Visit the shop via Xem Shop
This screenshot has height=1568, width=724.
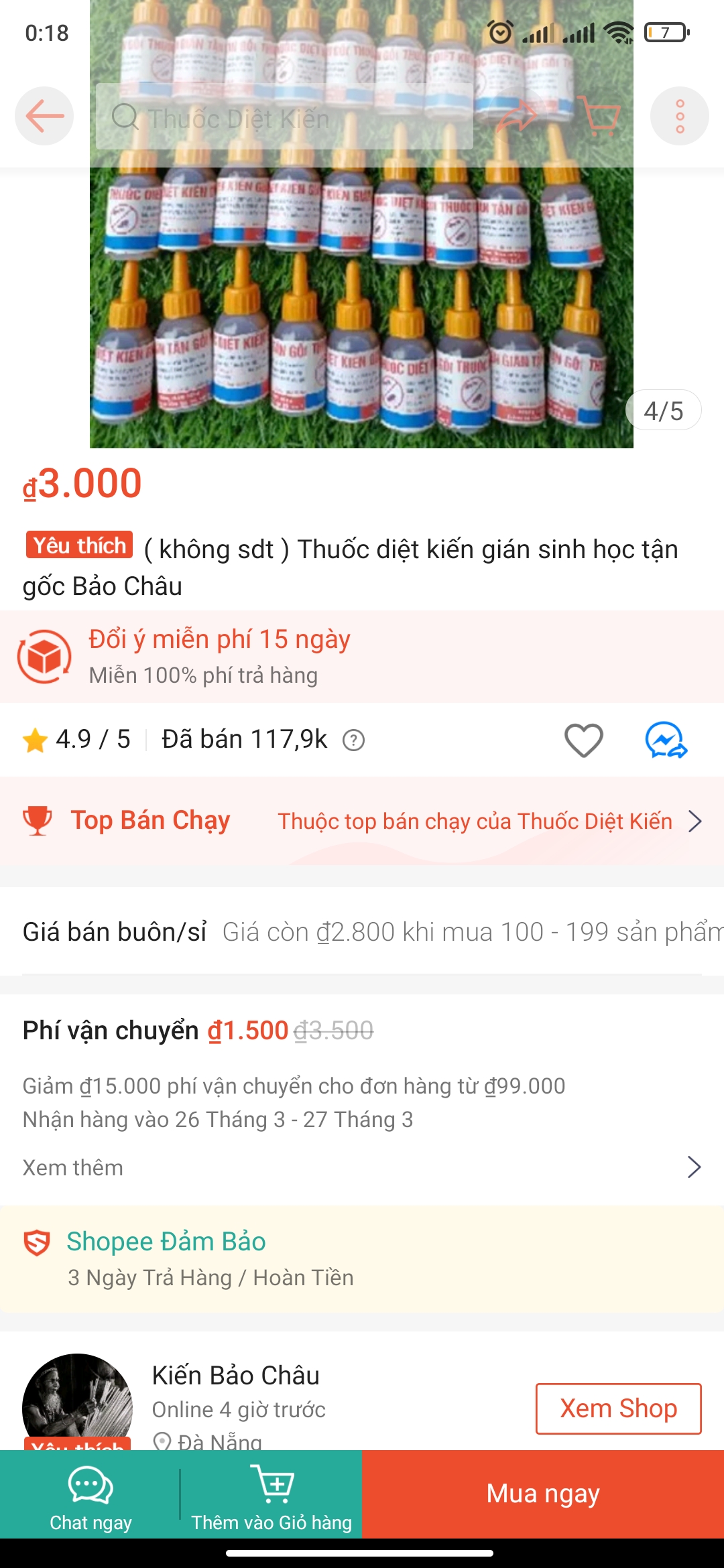coord(618,1409)
